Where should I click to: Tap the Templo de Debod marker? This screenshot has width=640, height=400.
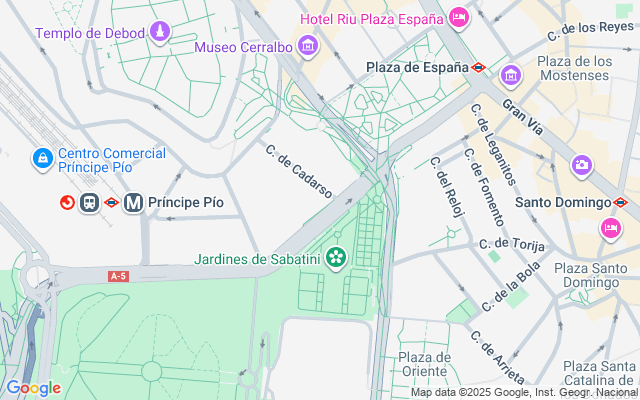coord(159,34)
